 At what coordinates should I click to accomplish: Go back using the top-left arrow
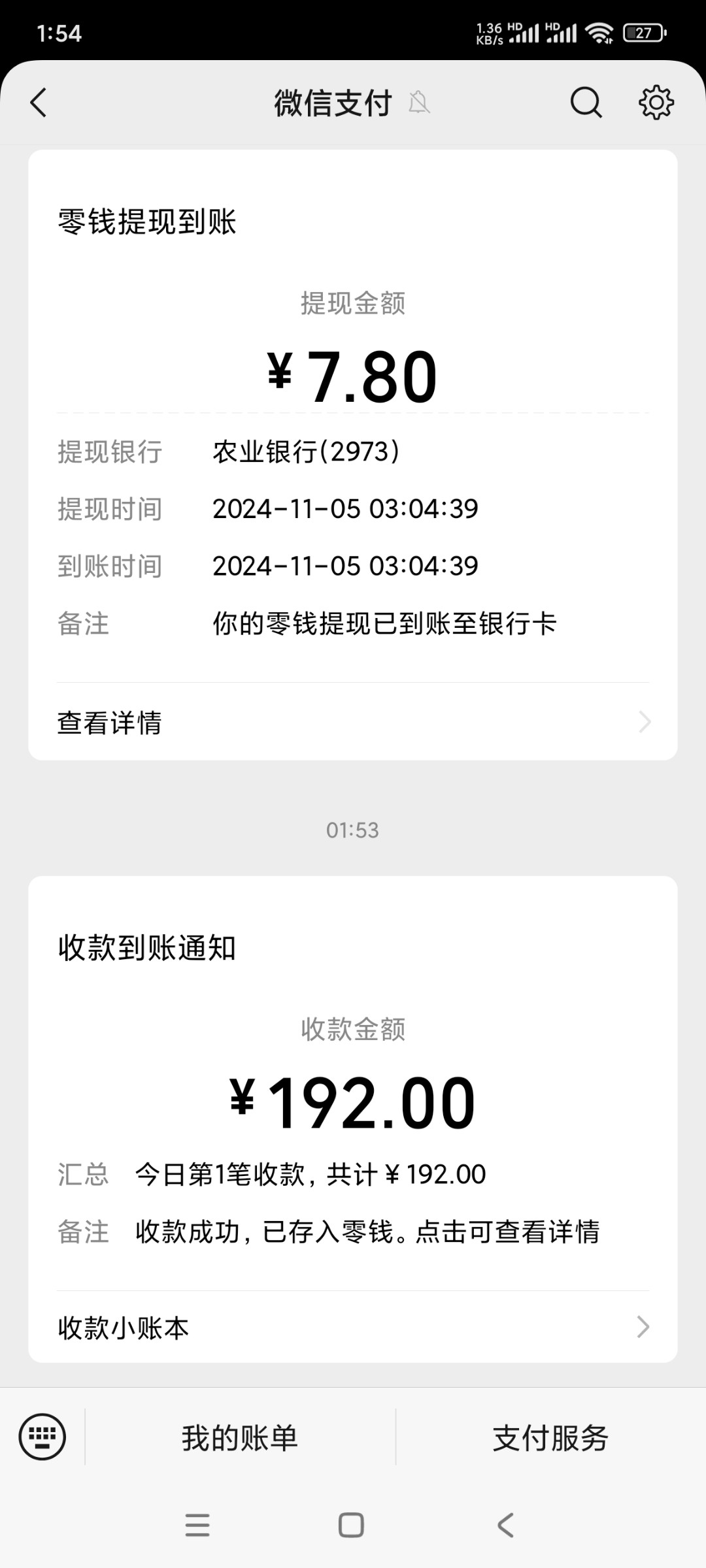tap(39, 103)
